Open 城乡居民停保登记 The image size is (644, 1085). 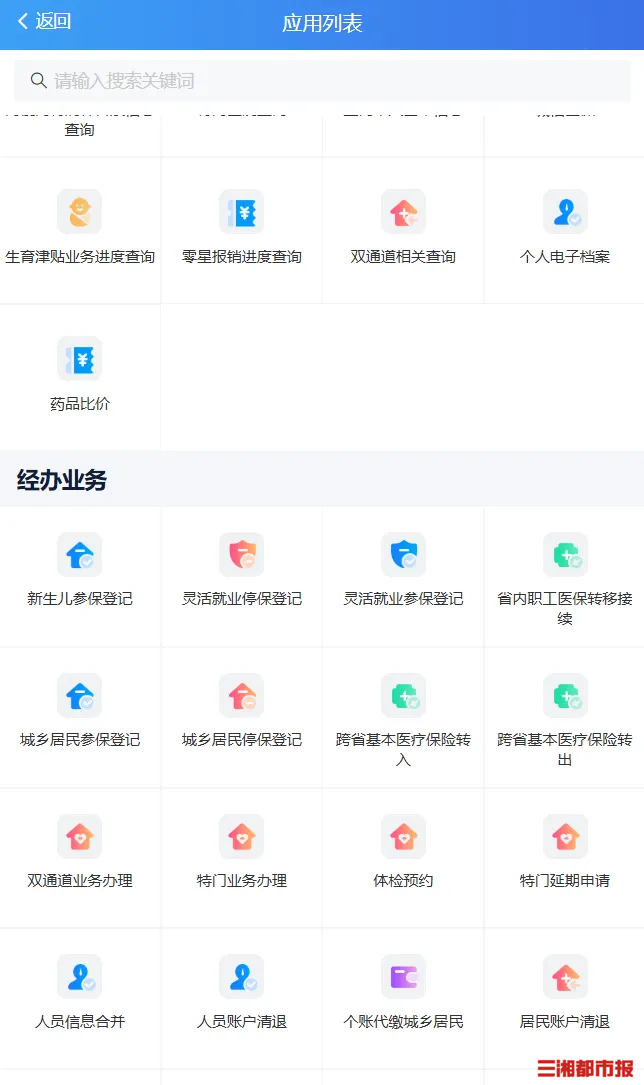[241, 713]
